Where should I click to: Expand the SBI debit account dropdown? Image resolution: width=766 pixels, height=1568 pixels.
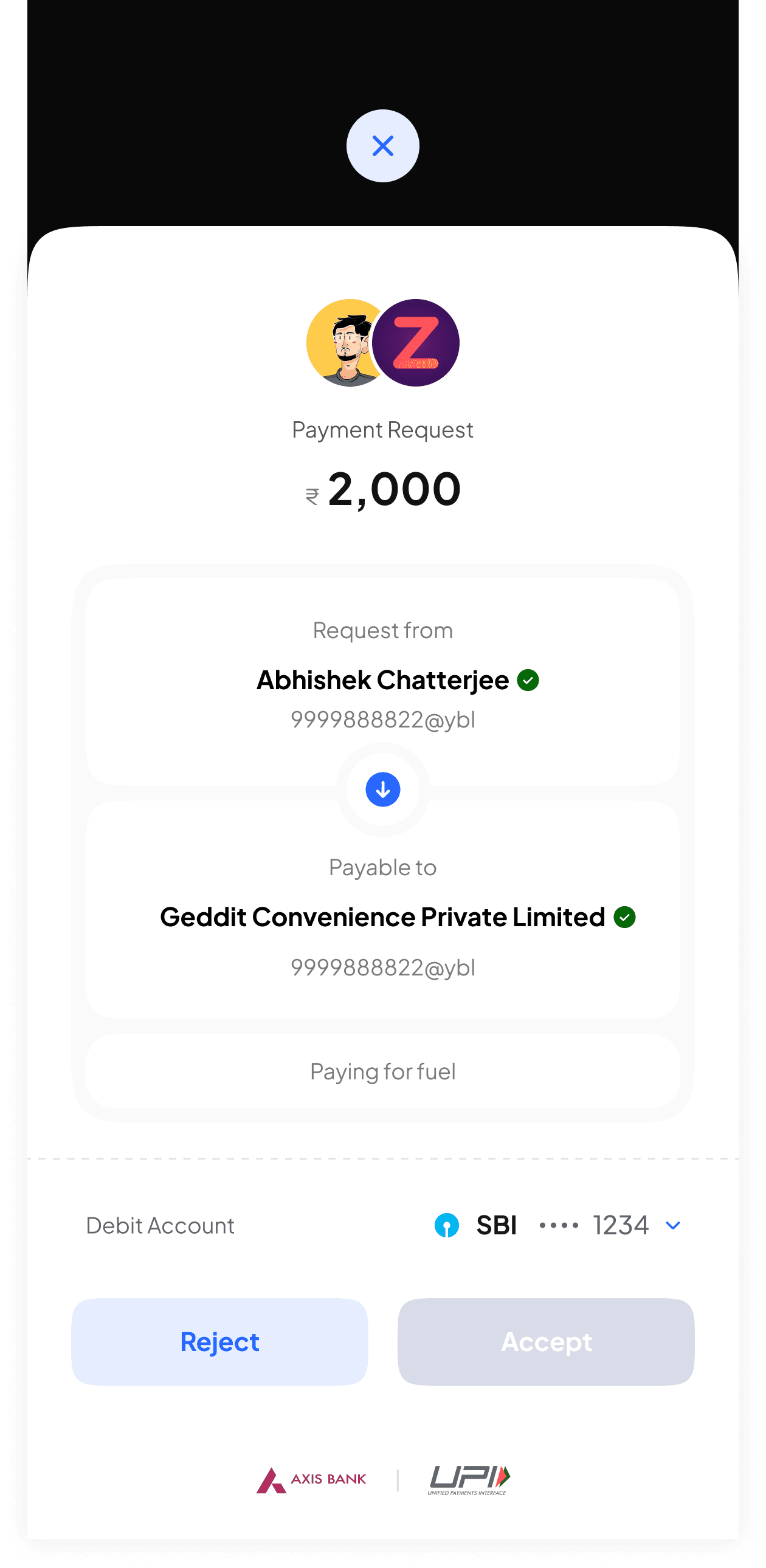[672, 1225]
